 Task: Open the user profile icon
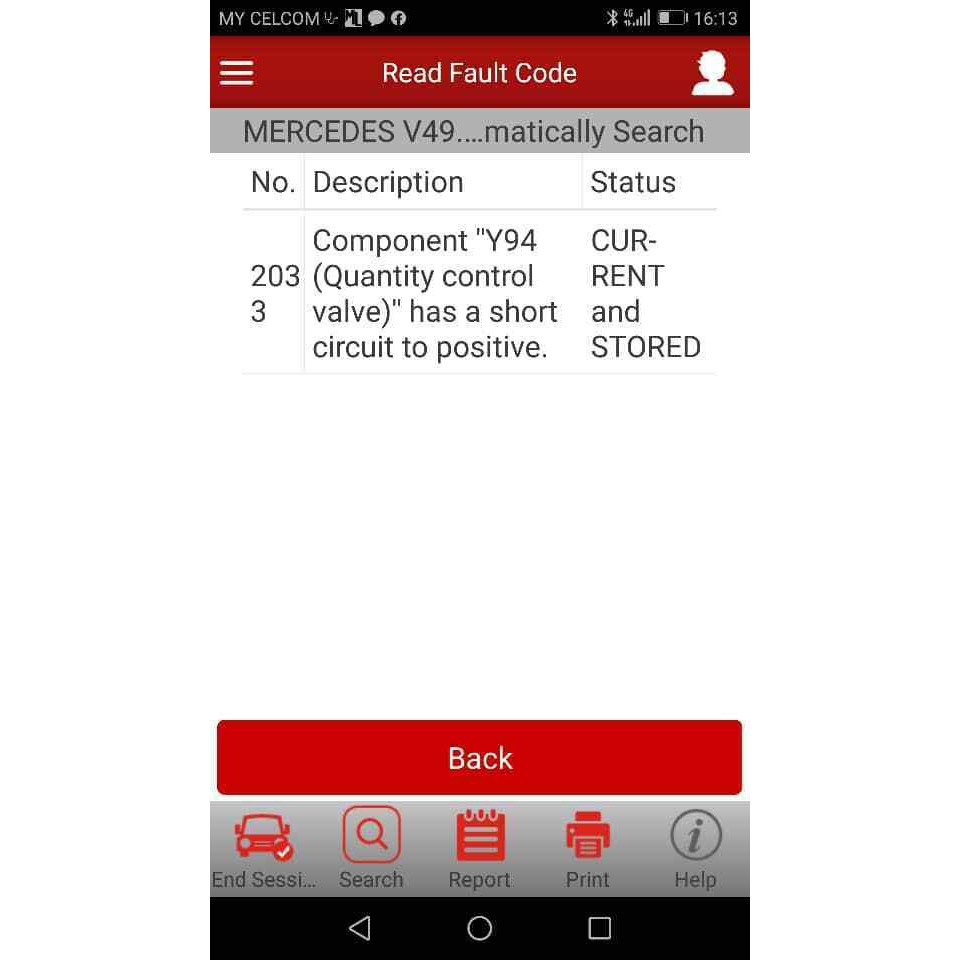pos(712,73)
